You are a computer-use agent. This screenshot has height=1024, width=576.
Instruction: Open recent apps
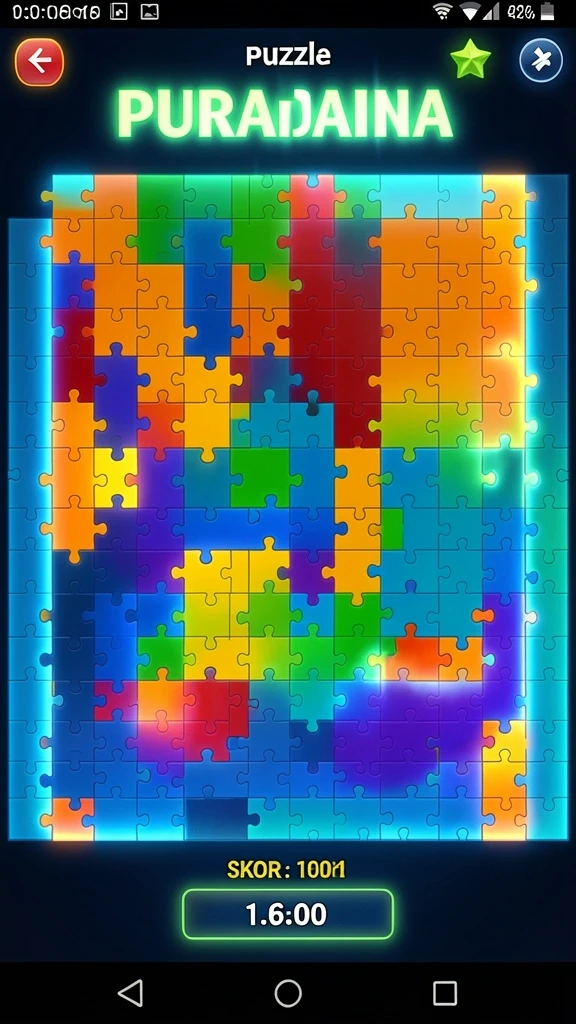(445, 993)
